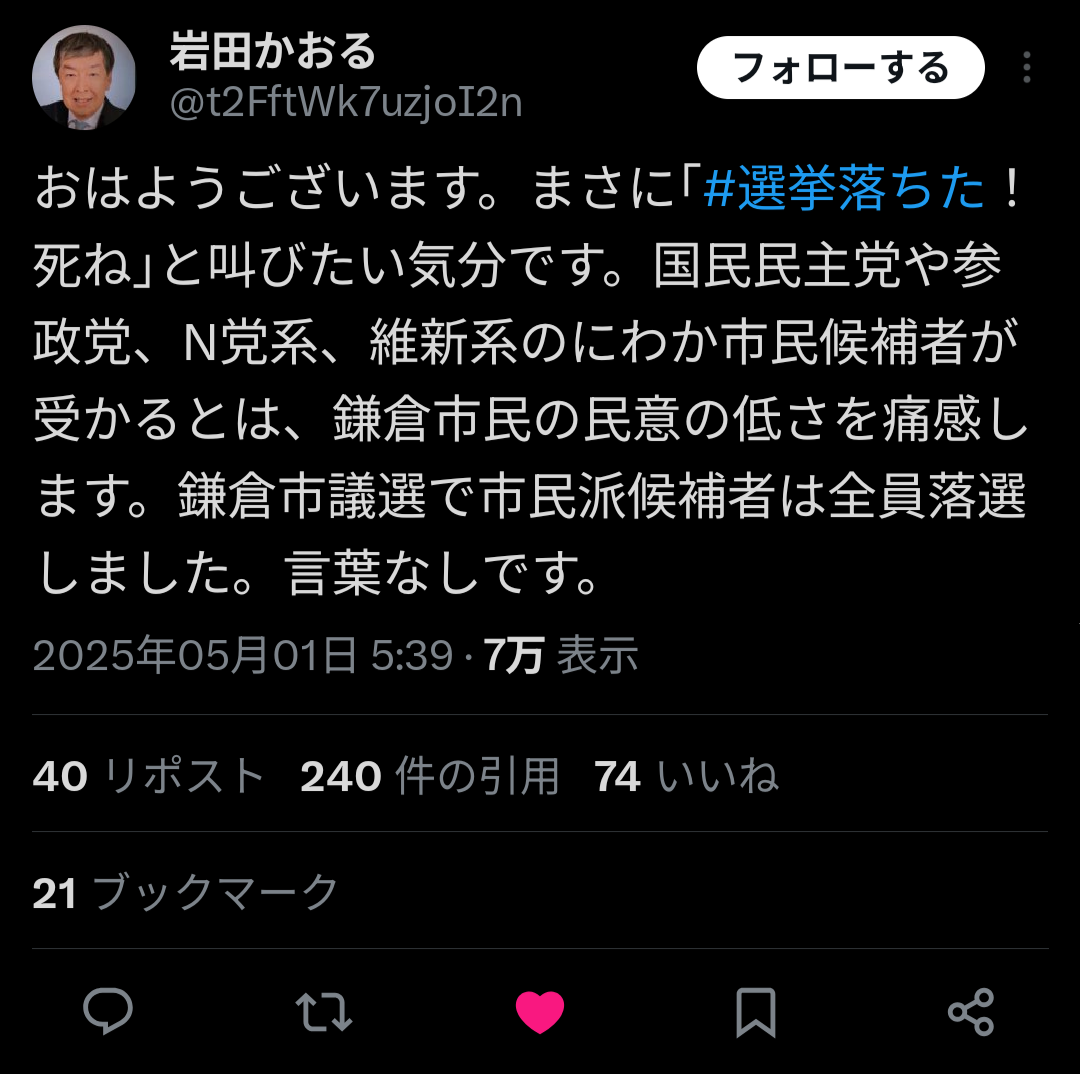The height and width of the screenshot is (1074, 1080).
Task: Bookmark this post
Action: point(755,1012)
